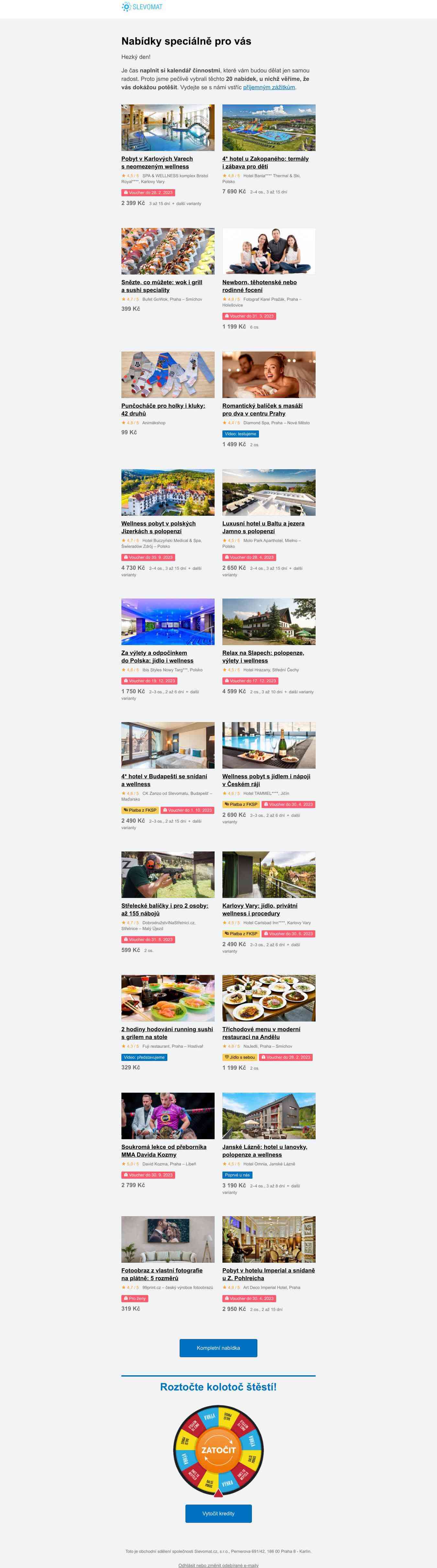Tap the MMA David Kozma lesson photo
This screenshot has width=437, height=1568.
point(168,1116)
